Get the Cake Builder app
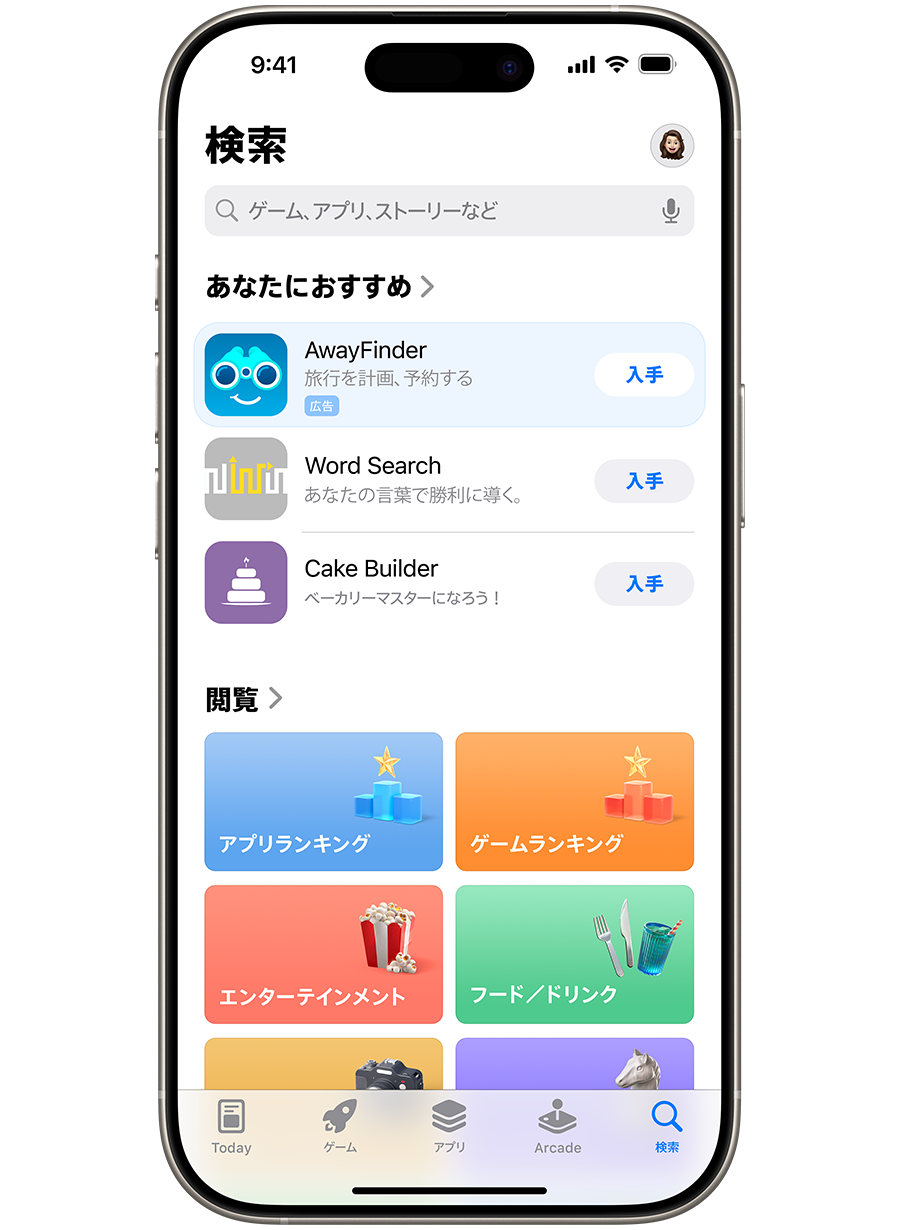Viewport: 900px width, 1230px height. [x=644, y=584]
